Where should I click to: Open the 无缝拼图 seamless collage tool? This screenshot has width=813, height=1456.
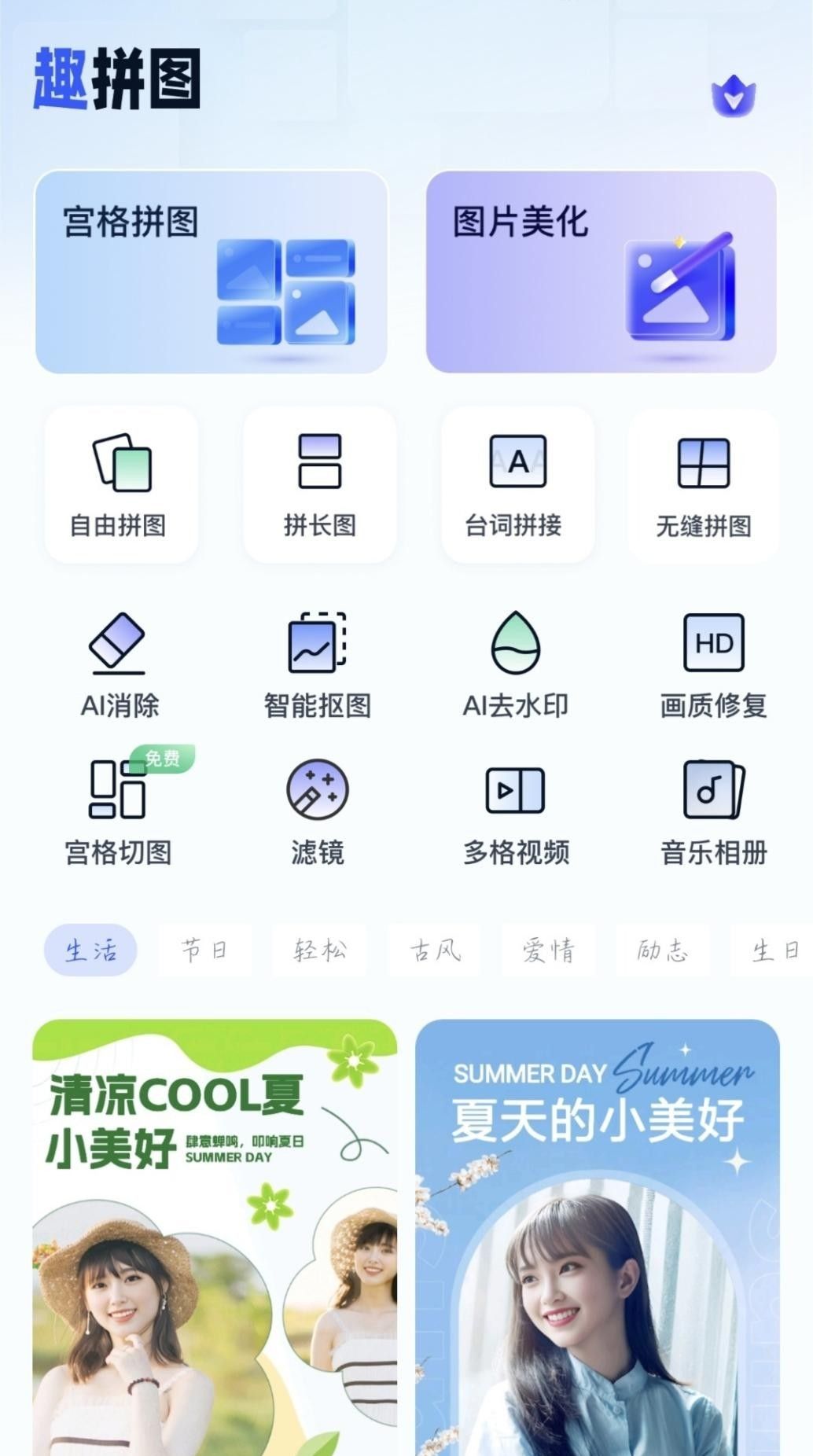pyautogui.click(x=704, y=483)
